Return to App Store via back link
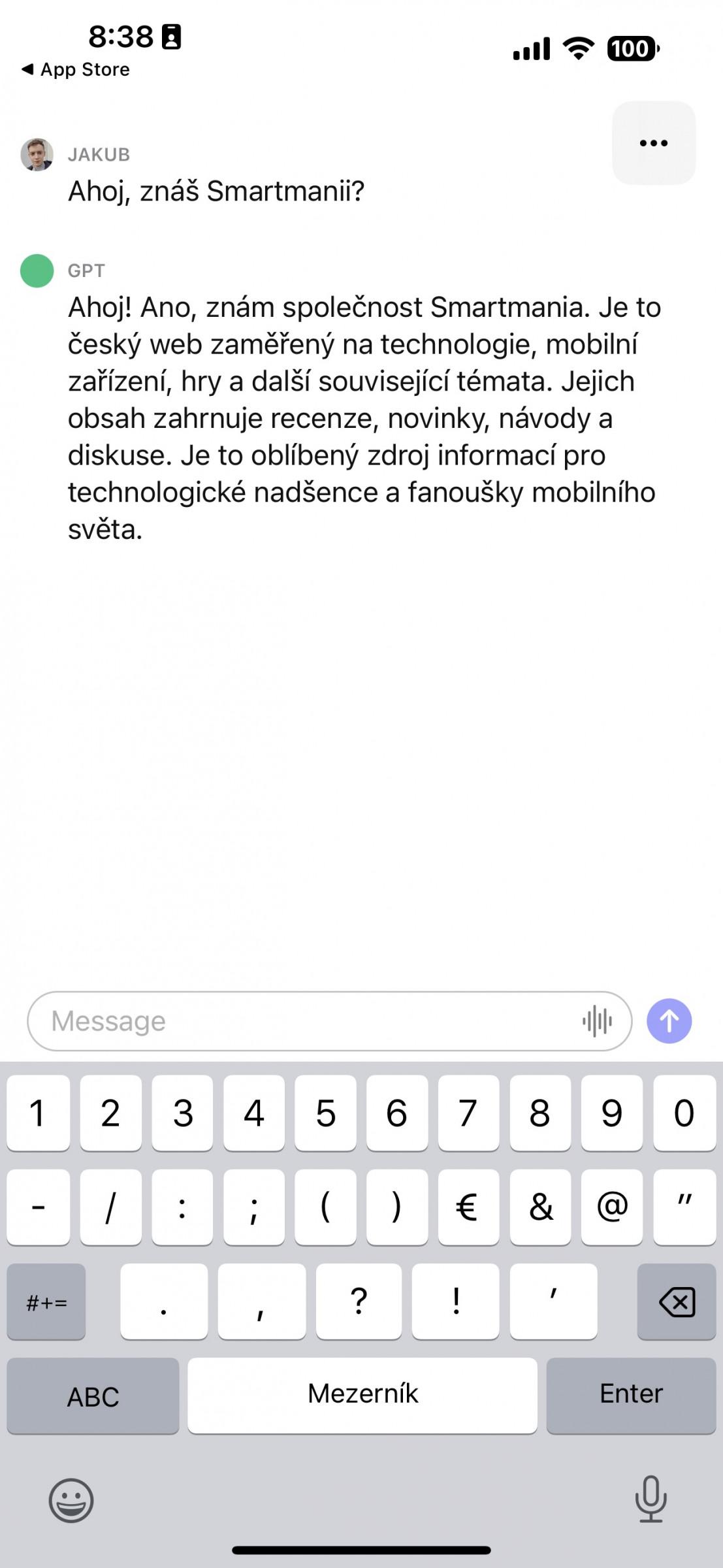Image resolution: width=723 pixels, height=1568 pixels. click(76, 69)
